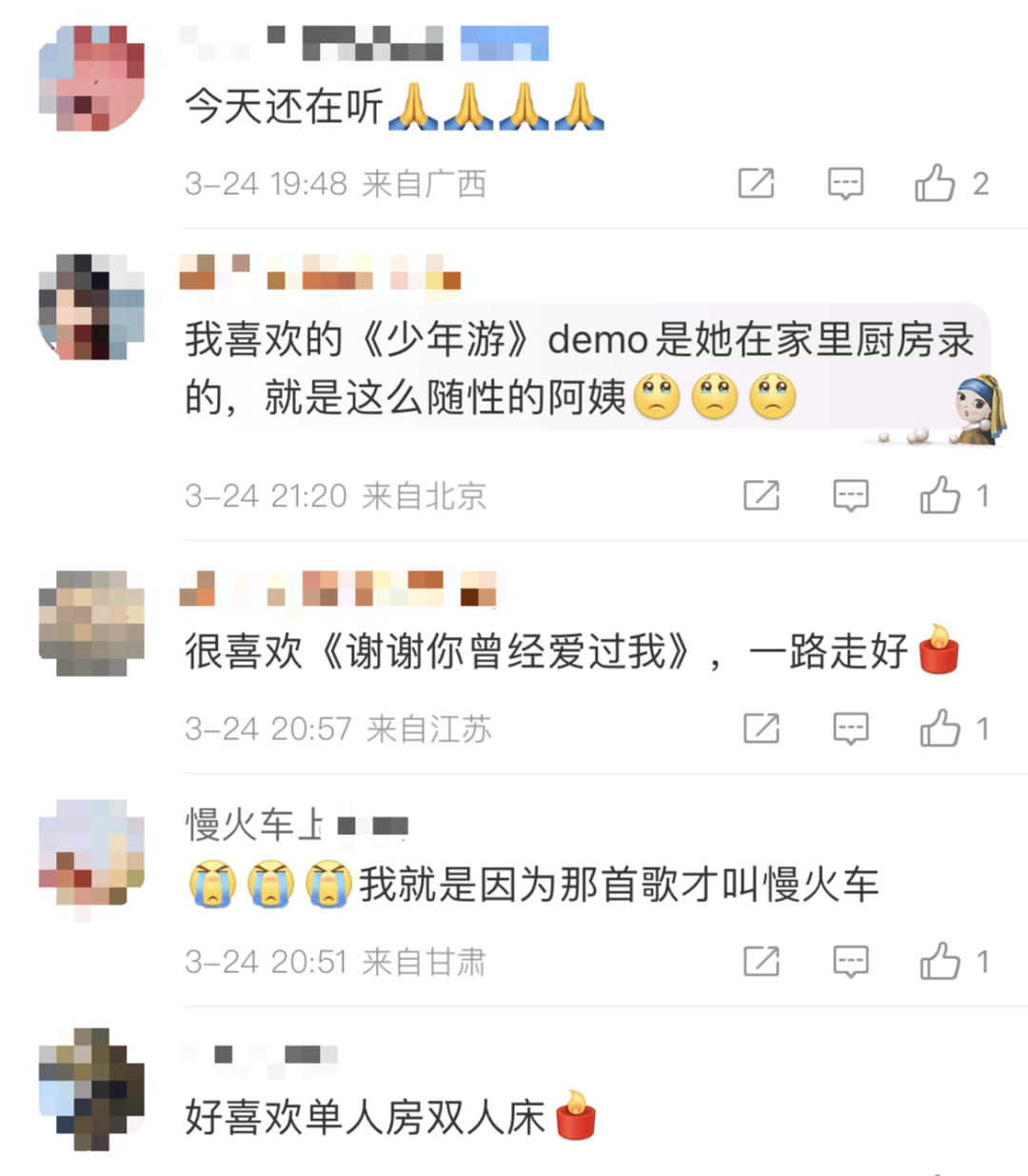
Task: Repost the comment from 甘肃
Action: click(761, 962)
